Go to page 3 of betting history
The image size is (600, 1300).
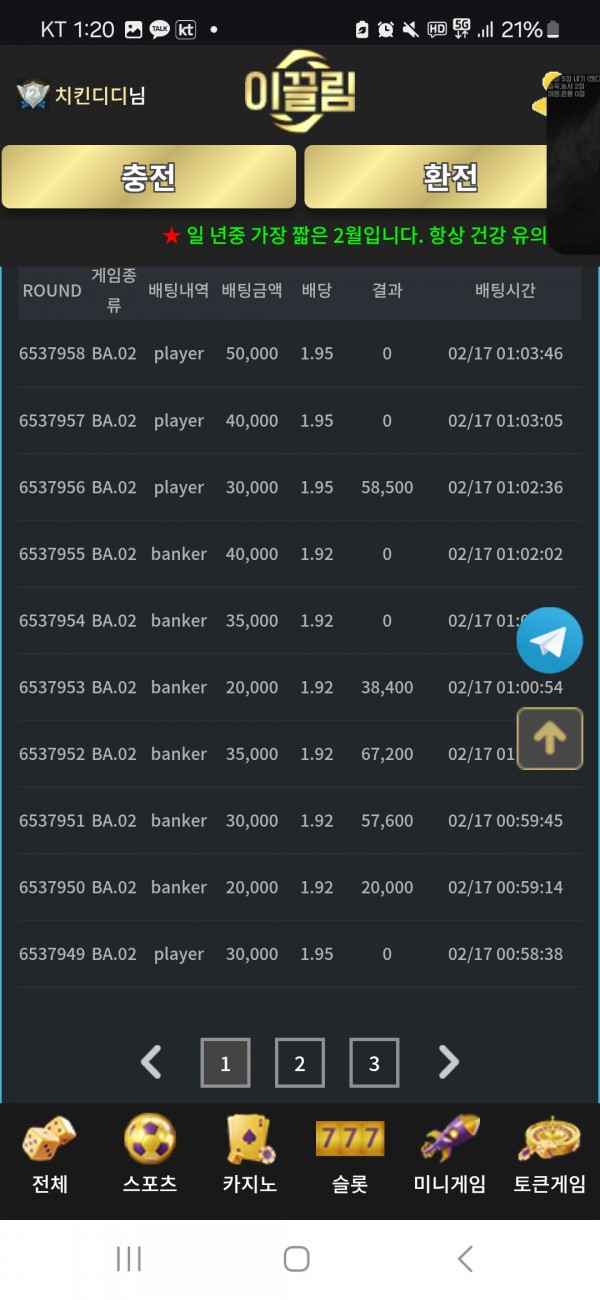[374, 1063]
